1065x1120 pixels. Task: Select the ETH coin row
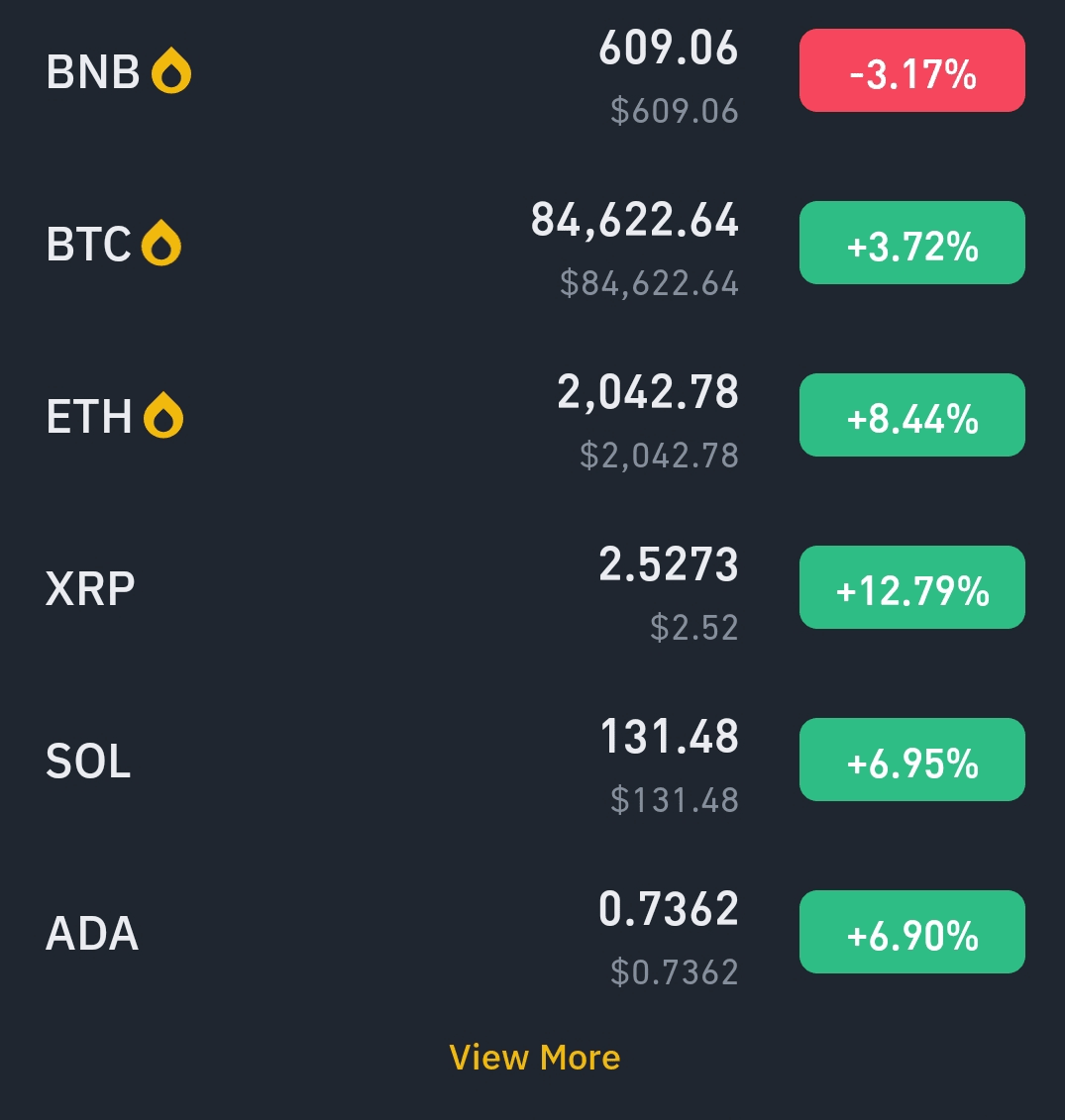tap(89, 417)
